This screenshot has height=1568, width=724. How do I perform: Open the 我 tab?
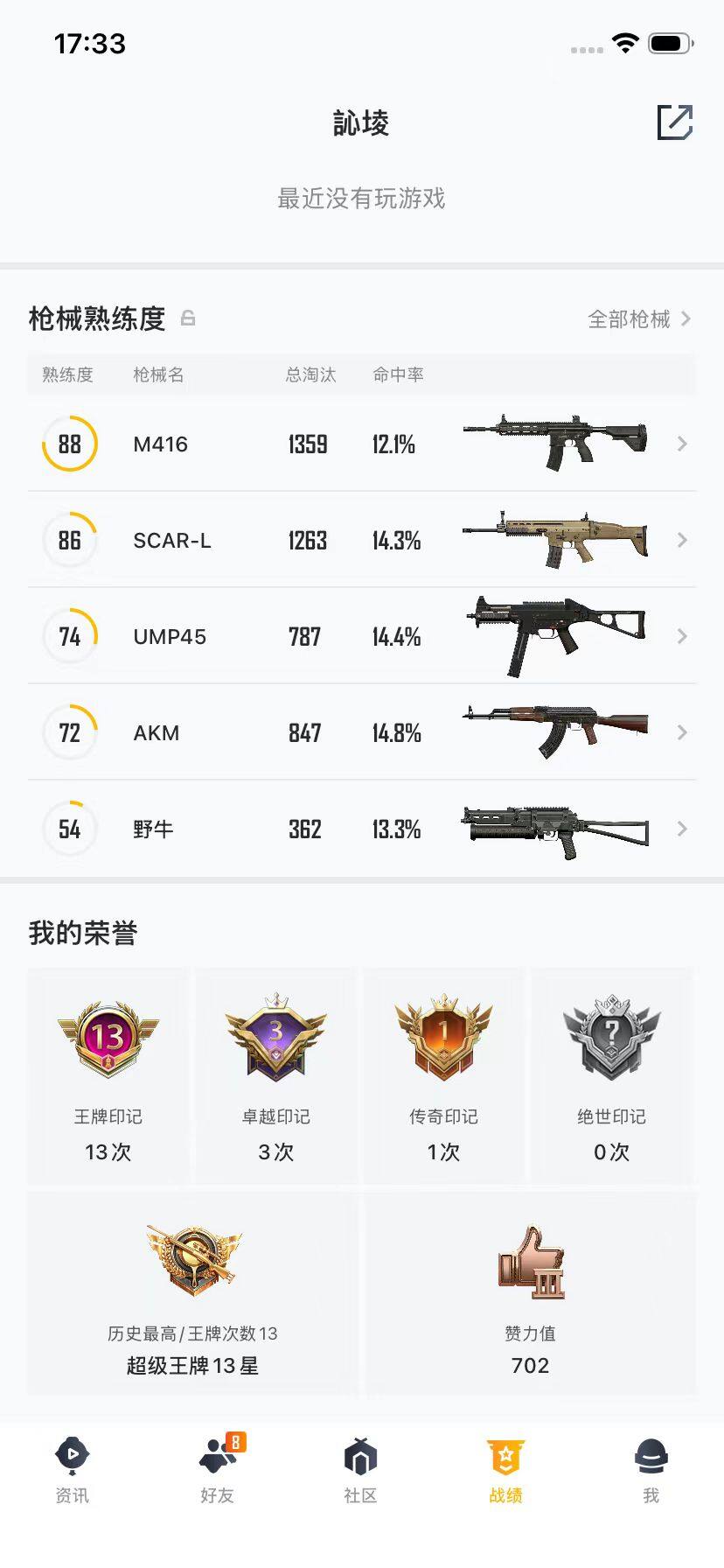[651, 1455]
